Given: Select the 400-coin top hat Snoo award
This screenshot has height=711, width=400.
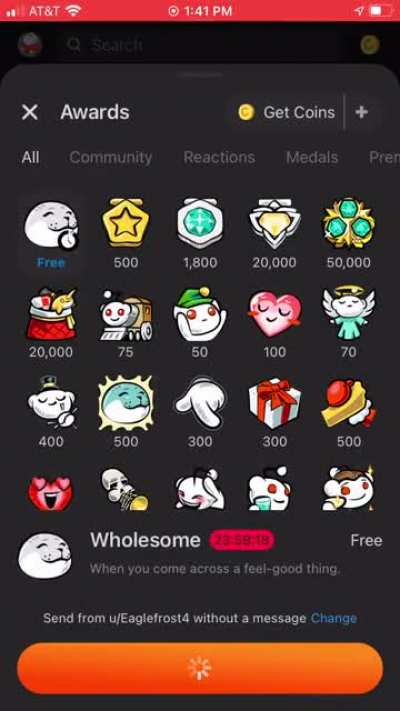Looking at the screenshot, I should click(51, 412).
